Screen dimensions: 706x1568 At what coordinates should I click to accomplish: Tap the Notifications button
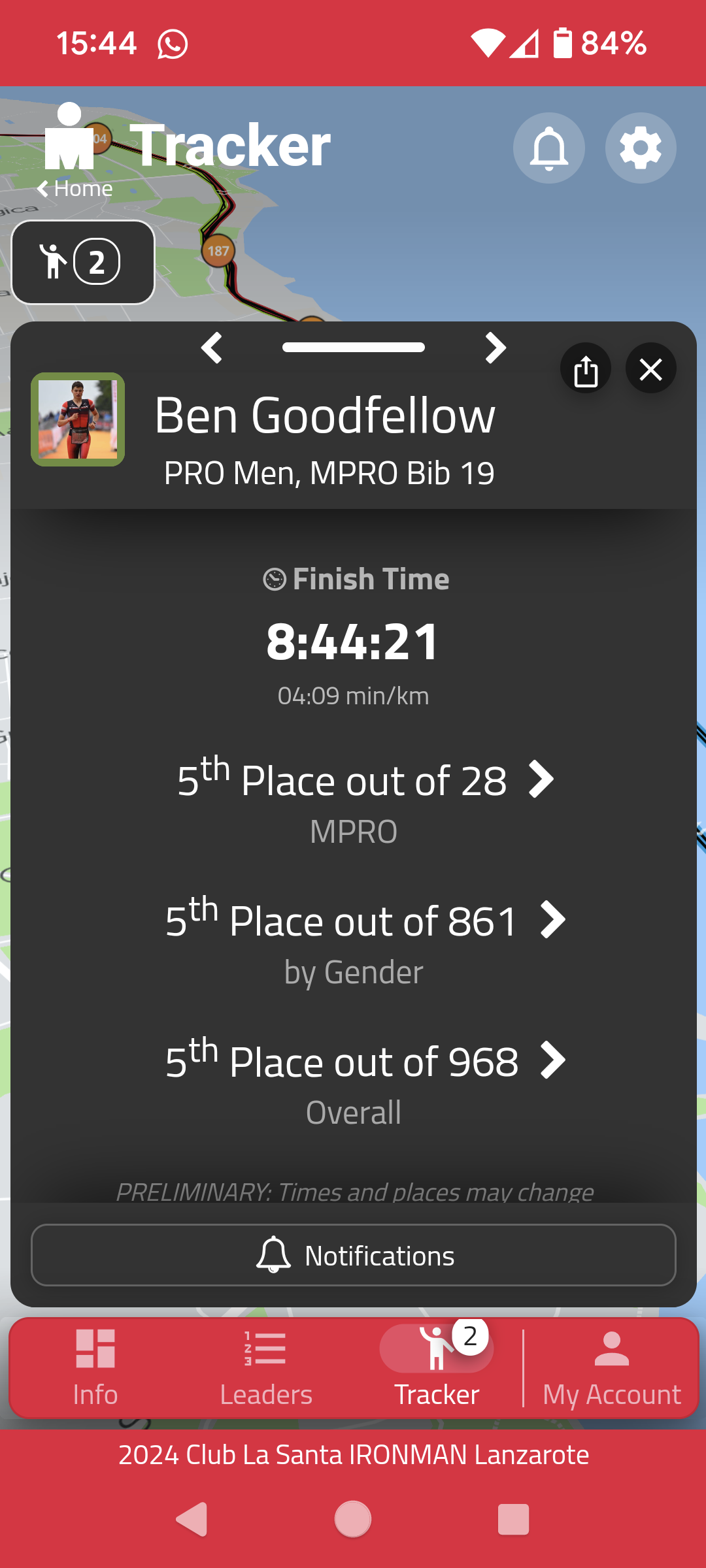[x=354, y=1255]
